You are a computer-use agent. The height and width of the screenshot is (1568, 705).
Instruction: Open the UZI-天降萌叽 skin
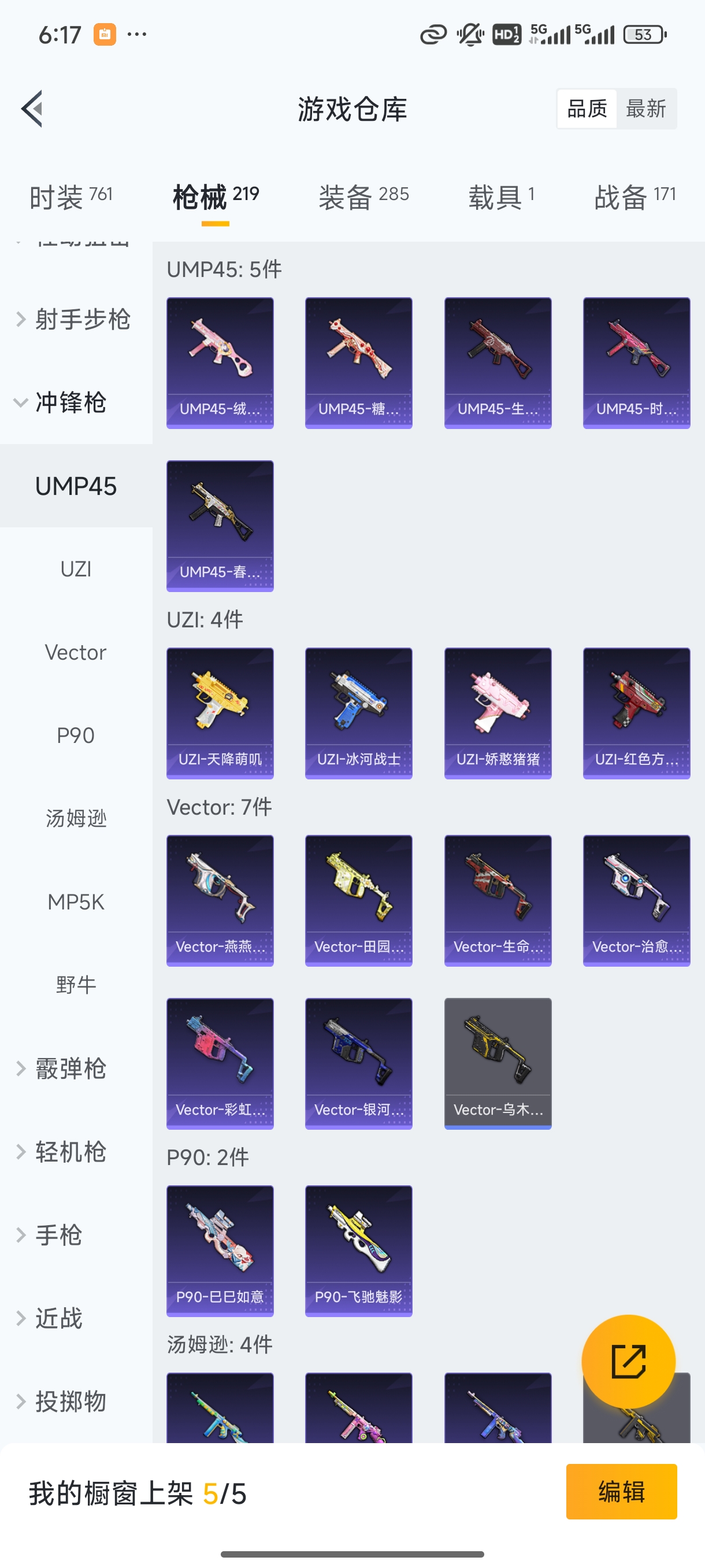(220, 713)
